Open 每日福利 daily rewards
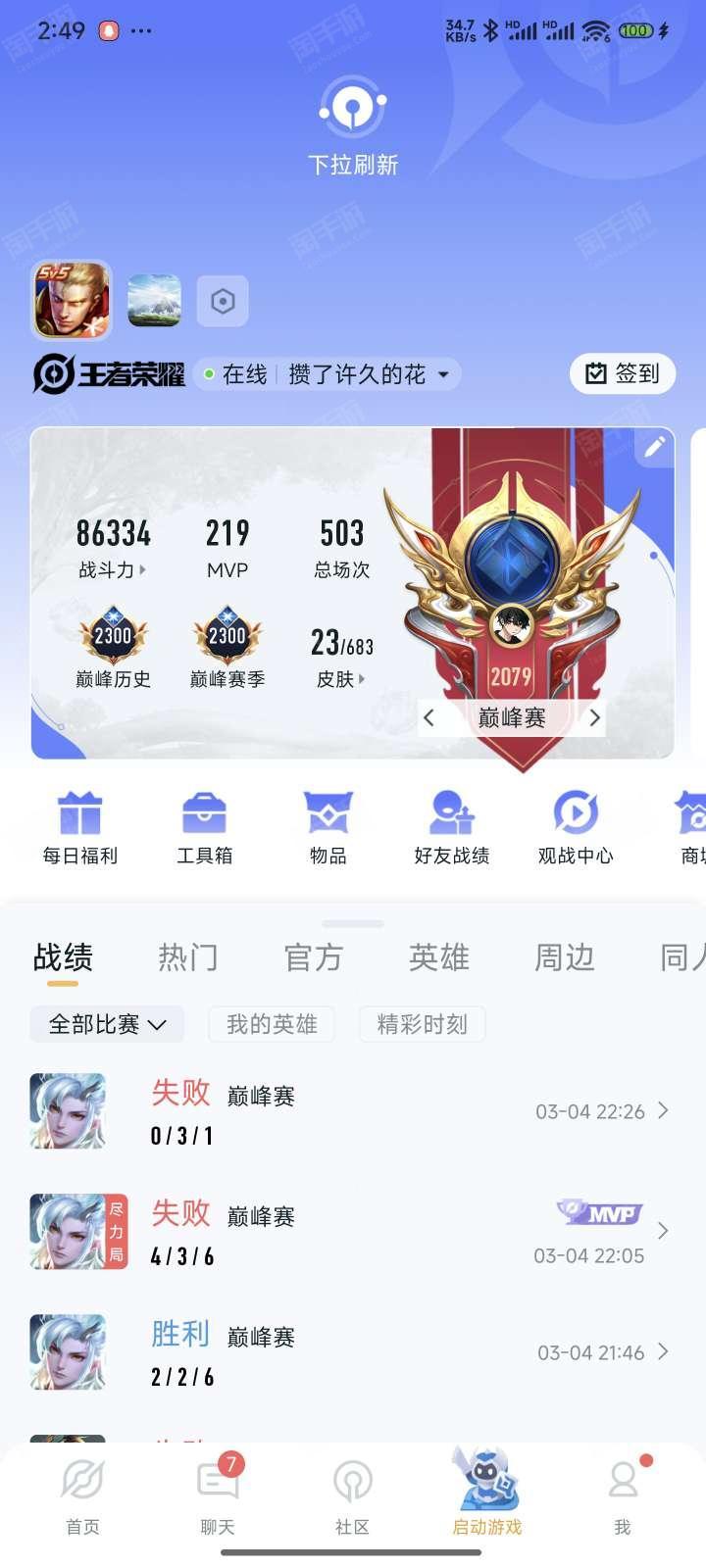Image resolution: width=706 pixels, height=1568 pixels. 80,827
